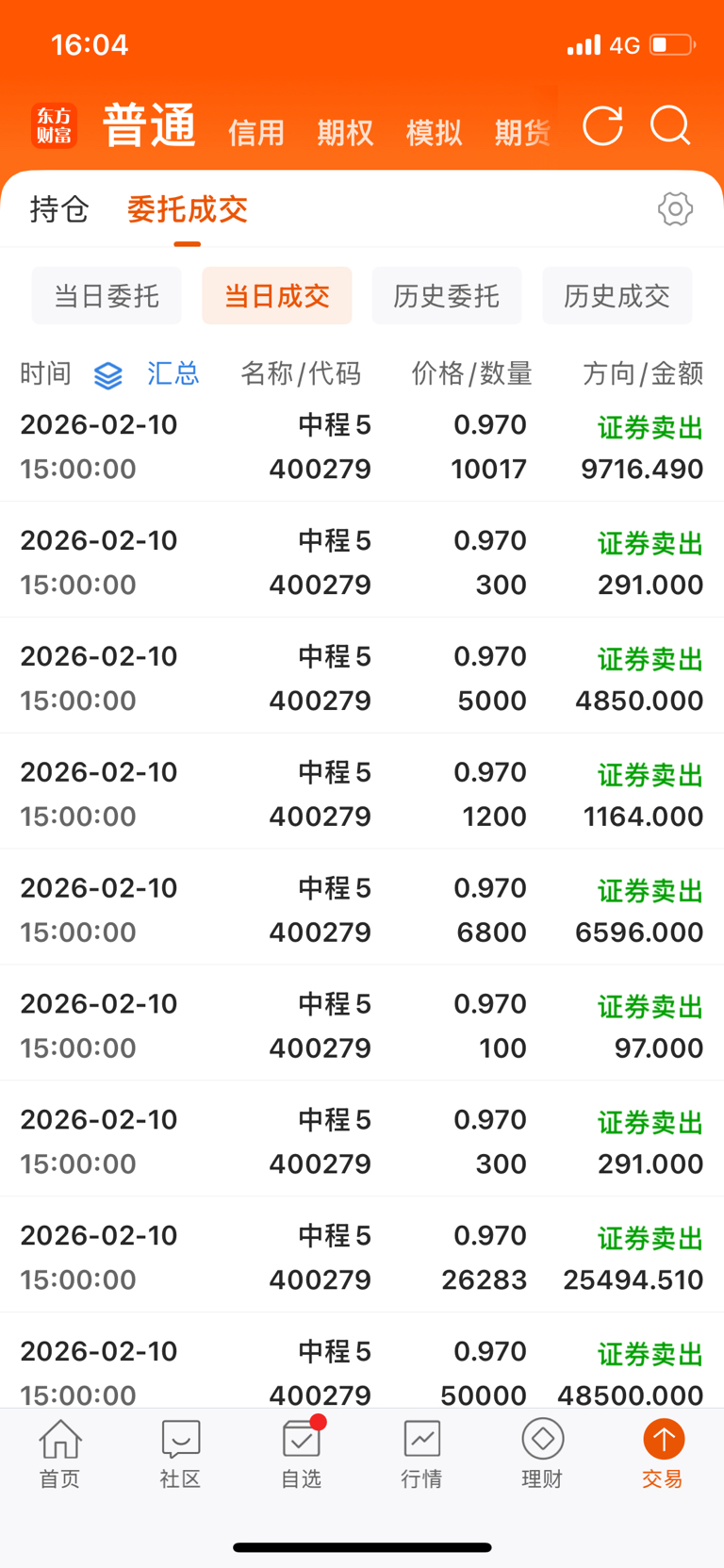Open the settings gear icon
This screenshot has height=1568, width=724.
coord(675,208)
